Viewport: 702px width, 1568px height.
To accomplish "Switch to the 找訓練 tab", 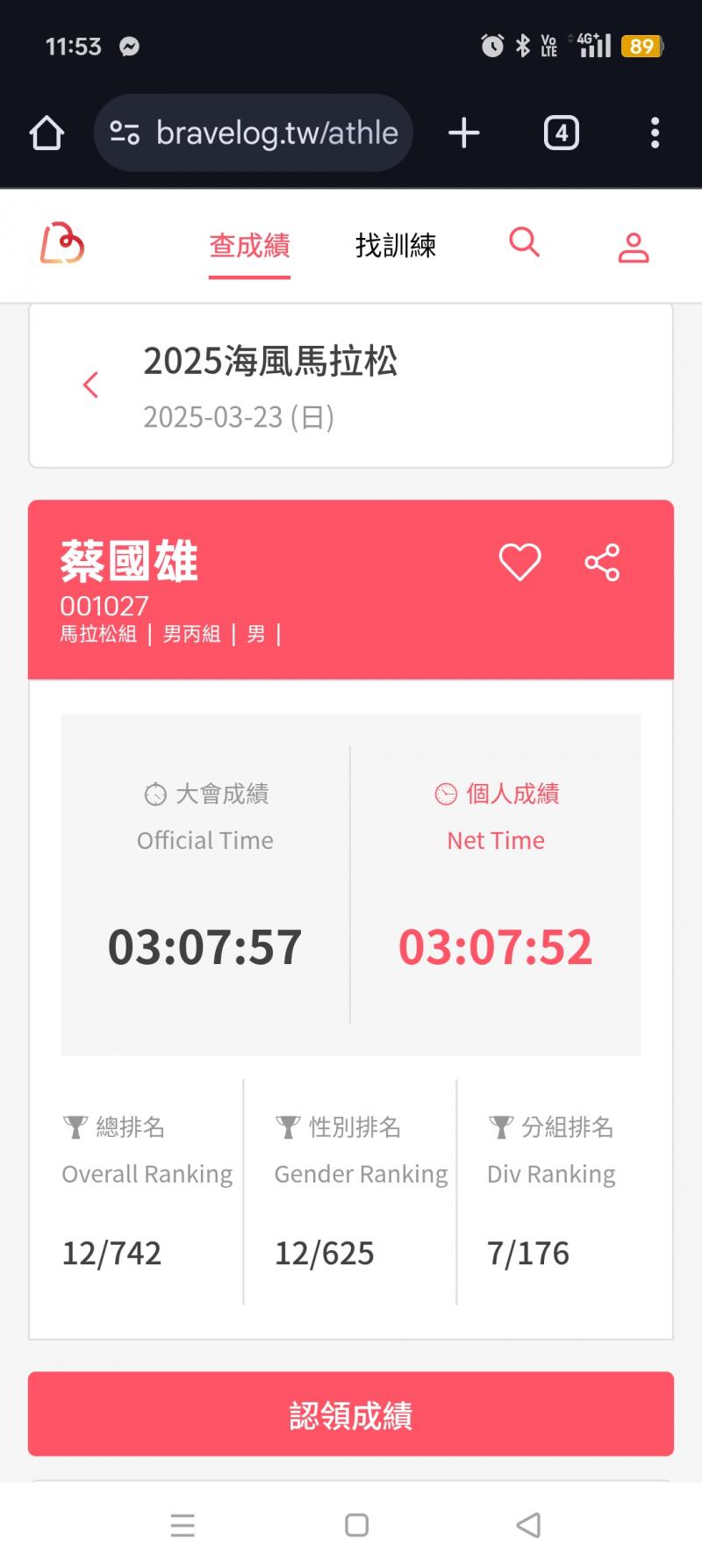I will coord(396,246).
